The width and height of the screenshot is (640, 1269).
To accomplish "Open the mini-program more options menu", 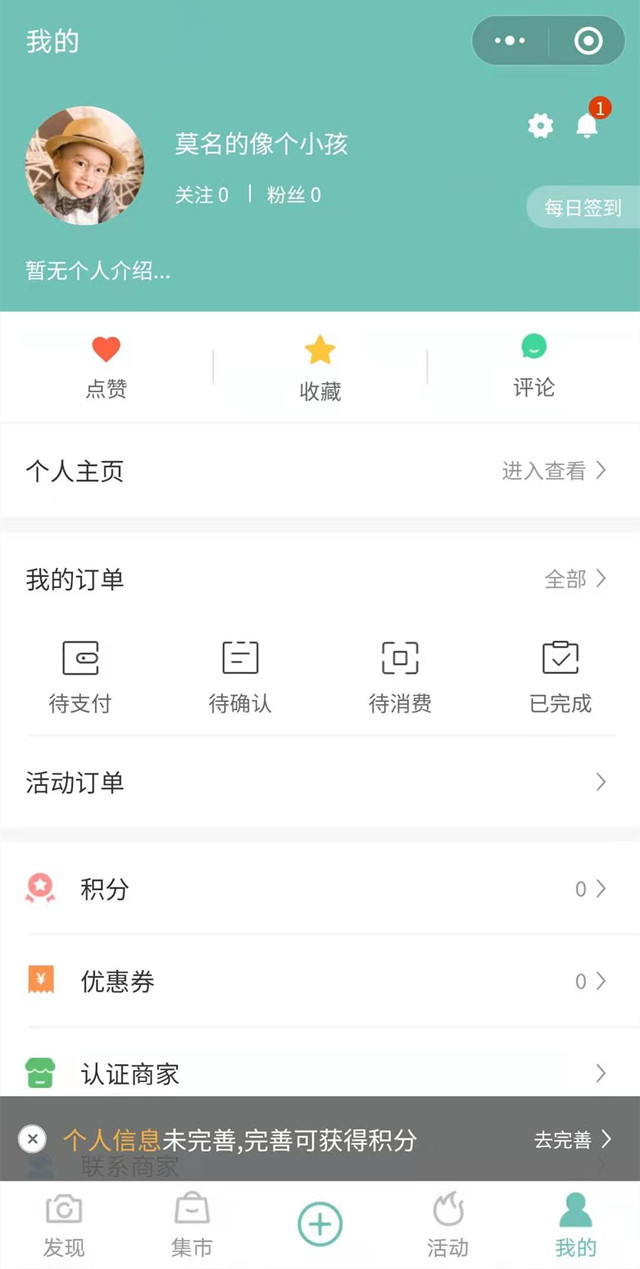I will point(510,41).
